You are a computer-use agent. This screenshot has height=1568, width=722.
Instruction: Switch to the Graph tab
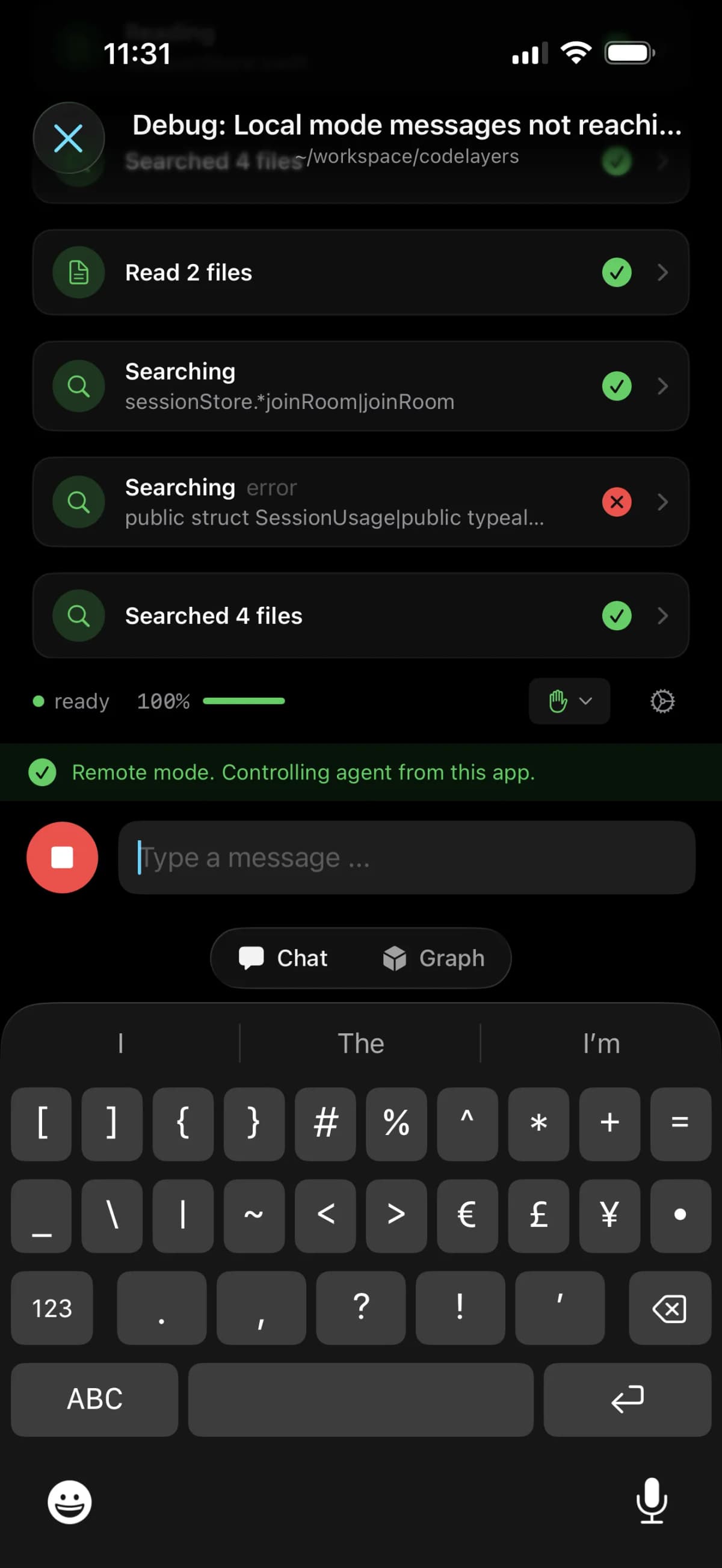click(x=436, y=958)
